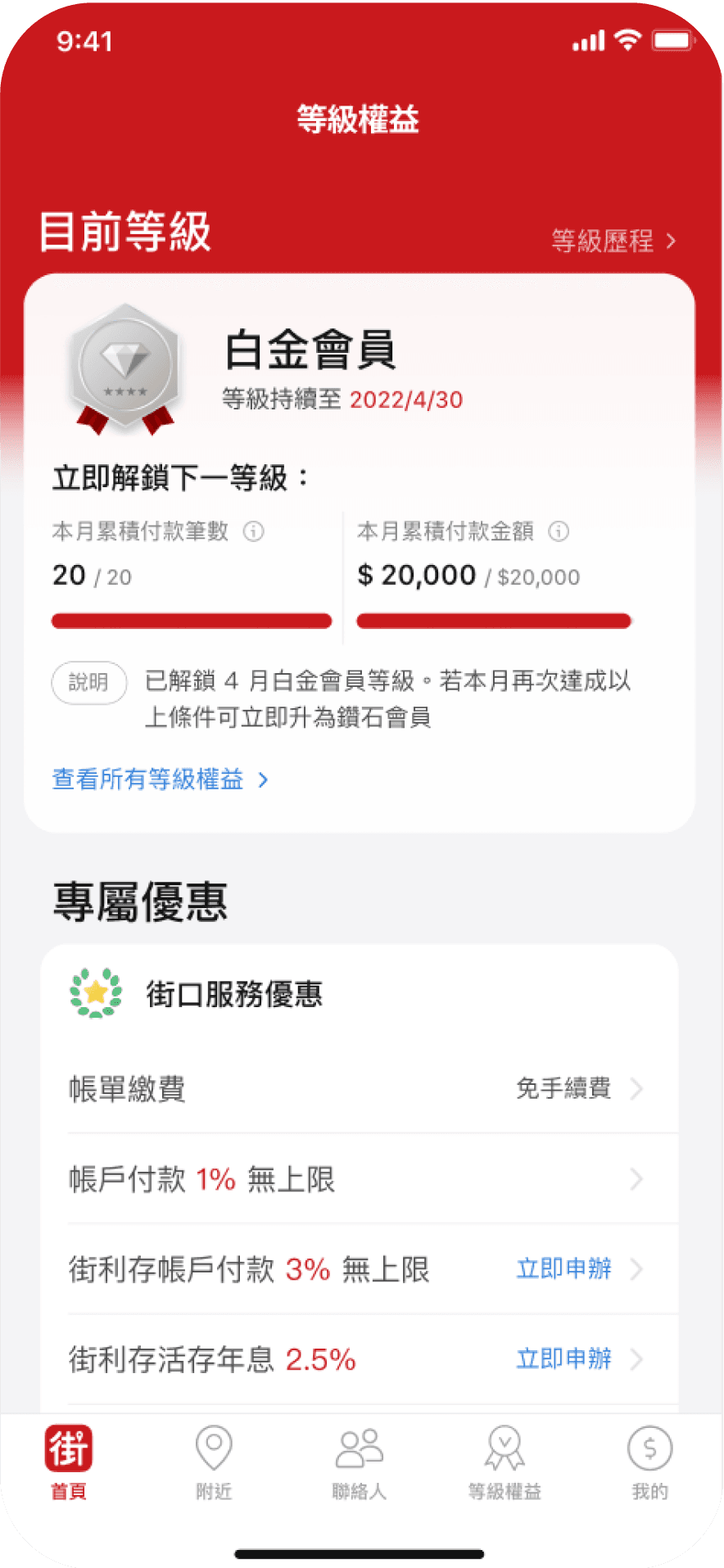
Task: Open the 聯絡人 tab
Action: click(359, 1463)
